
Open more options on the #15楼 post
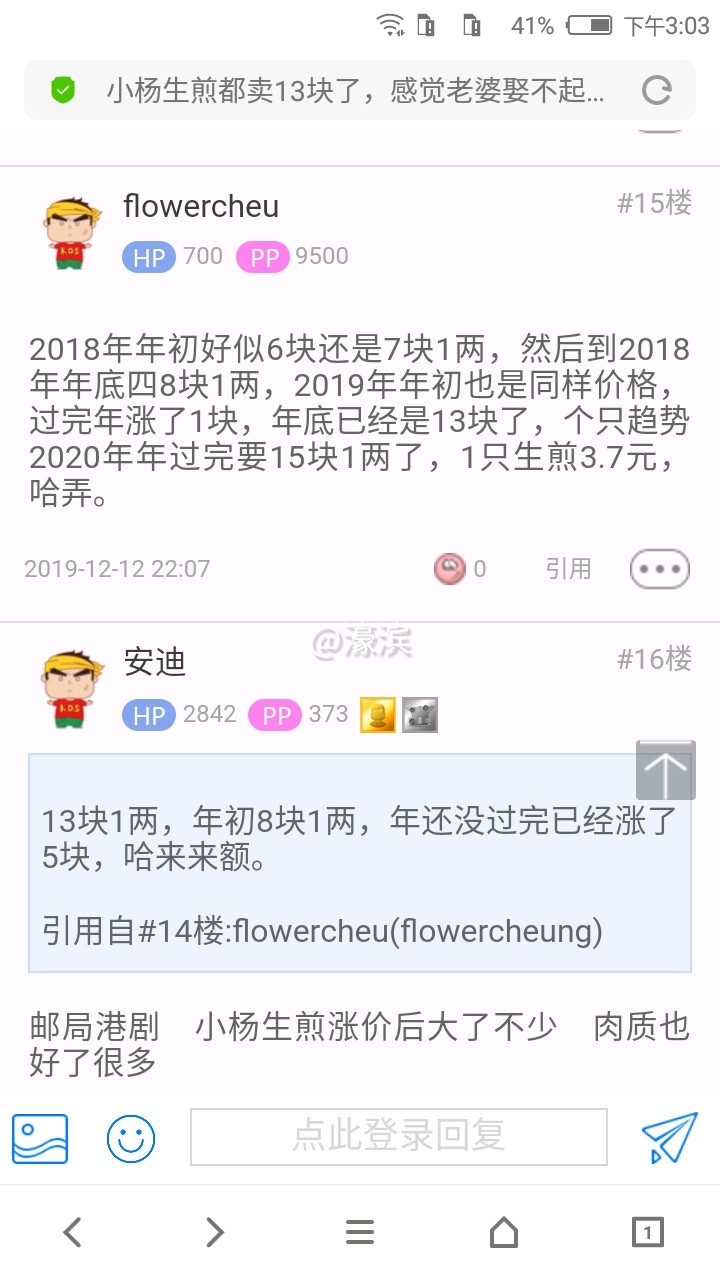point(660,569)
